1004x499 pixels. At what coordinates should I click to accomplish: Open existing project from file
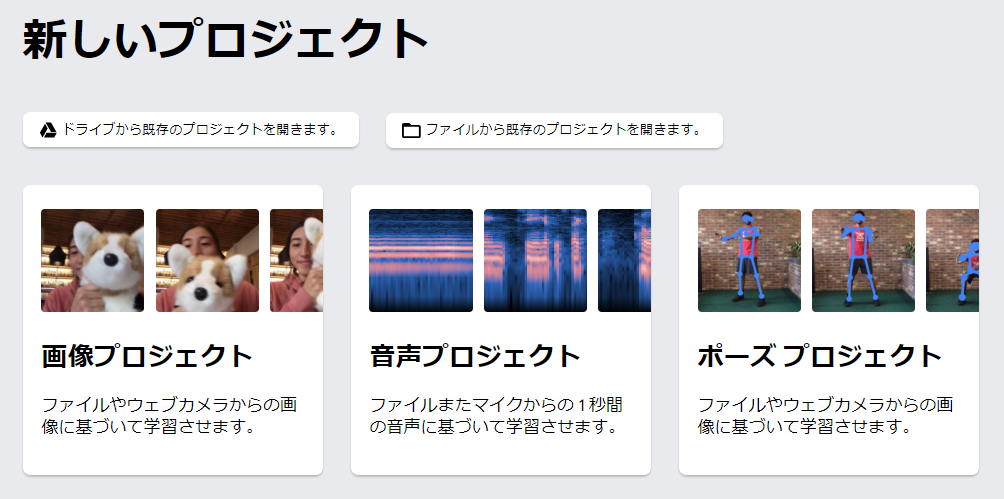coord(554,130)
